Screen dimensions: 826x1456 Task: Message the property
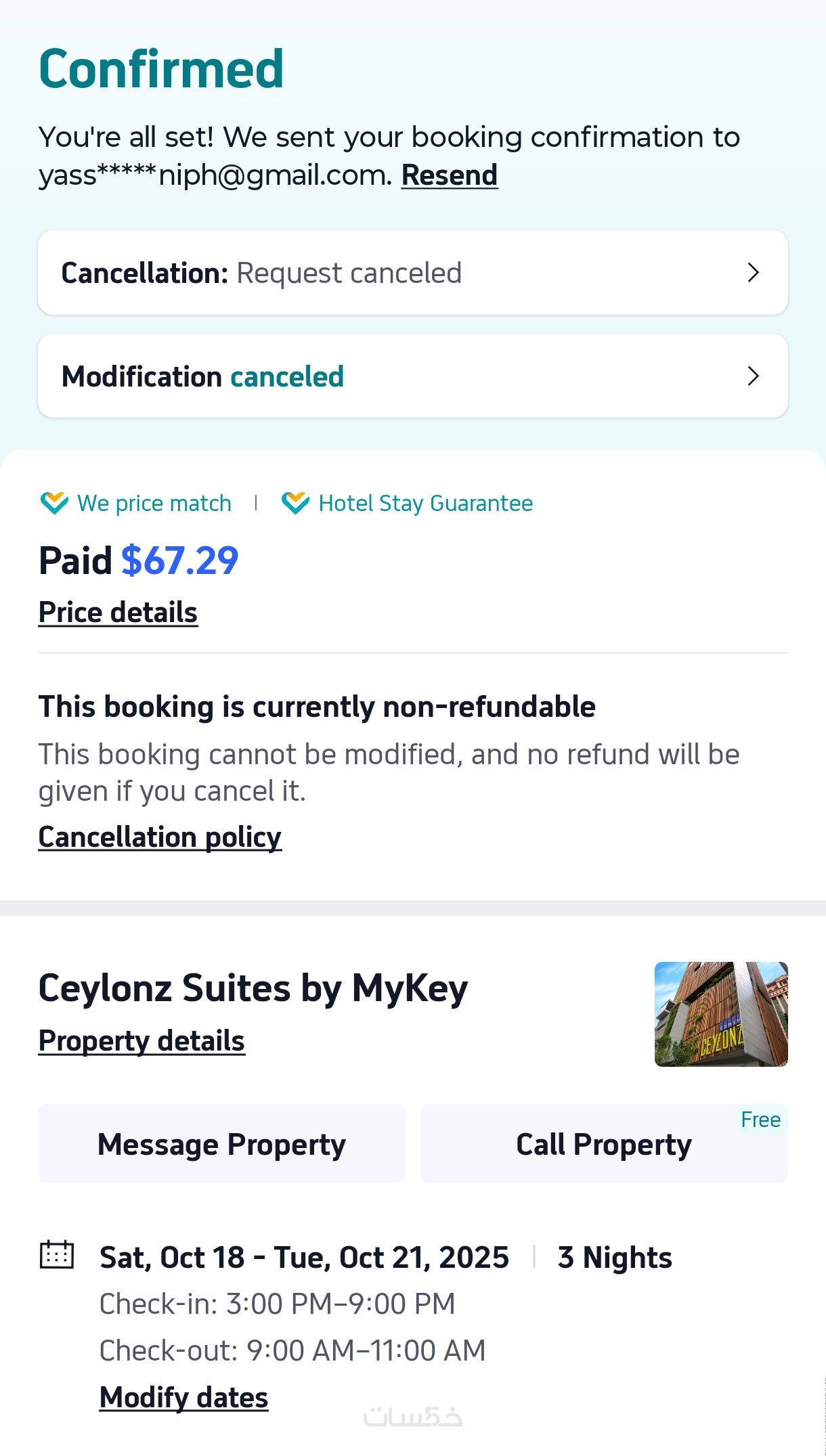pos(221,1144)
